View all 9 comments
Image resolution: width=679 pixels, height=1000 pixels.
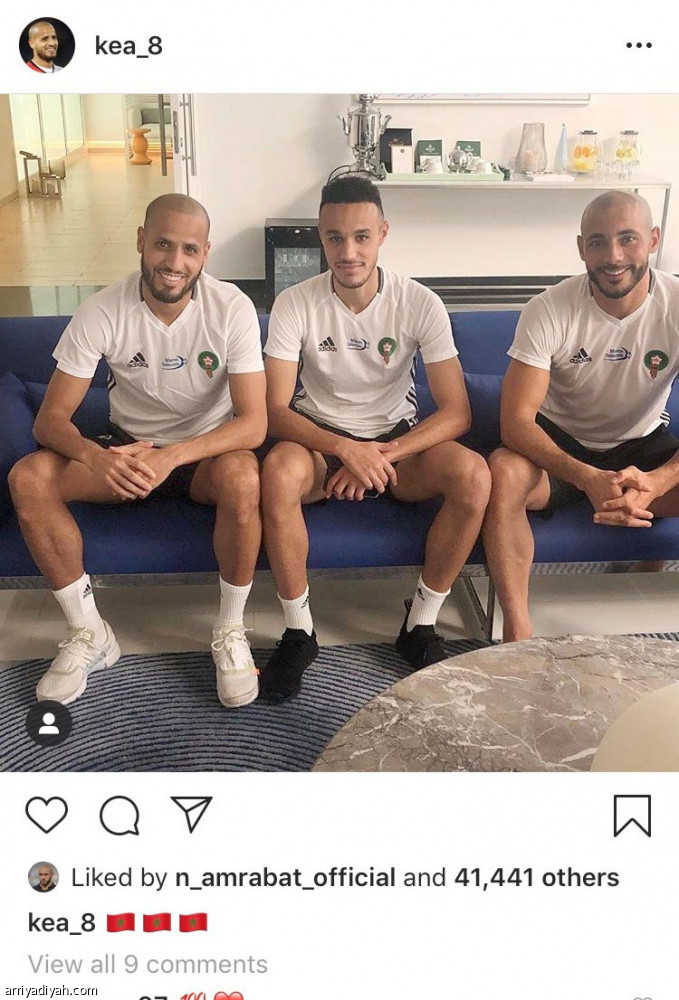148,964
